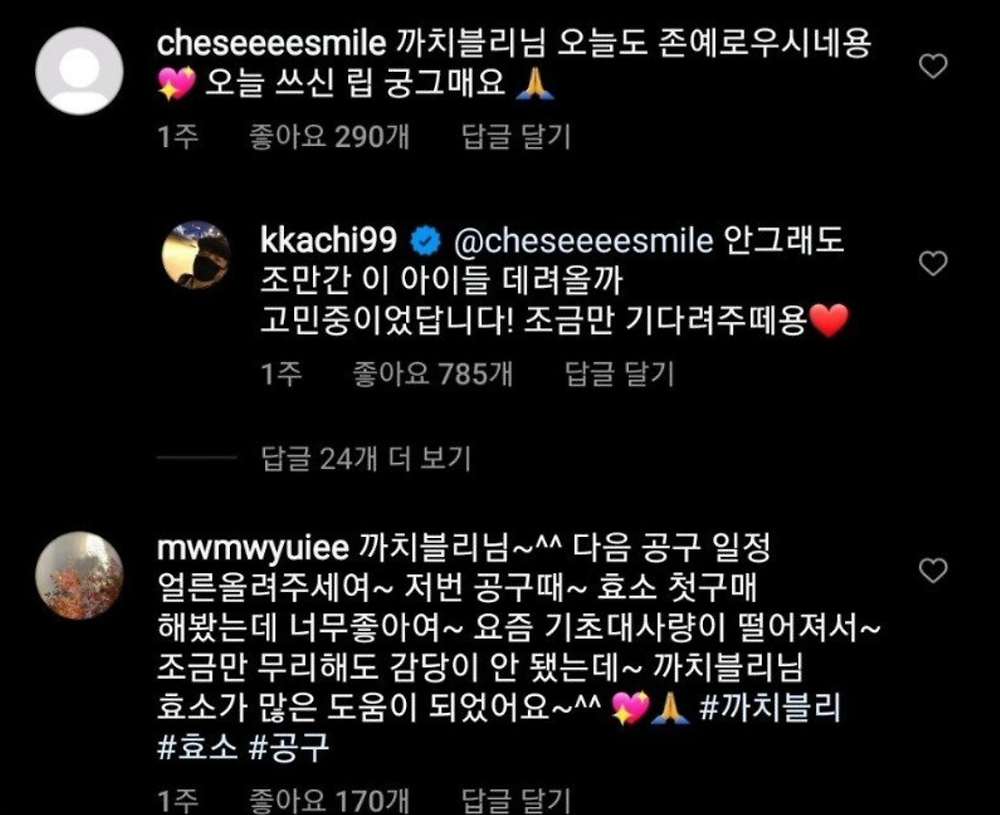1000x815 pixels.
Task: Like kkachi99's reply comment
Action: tap(932, 264)
